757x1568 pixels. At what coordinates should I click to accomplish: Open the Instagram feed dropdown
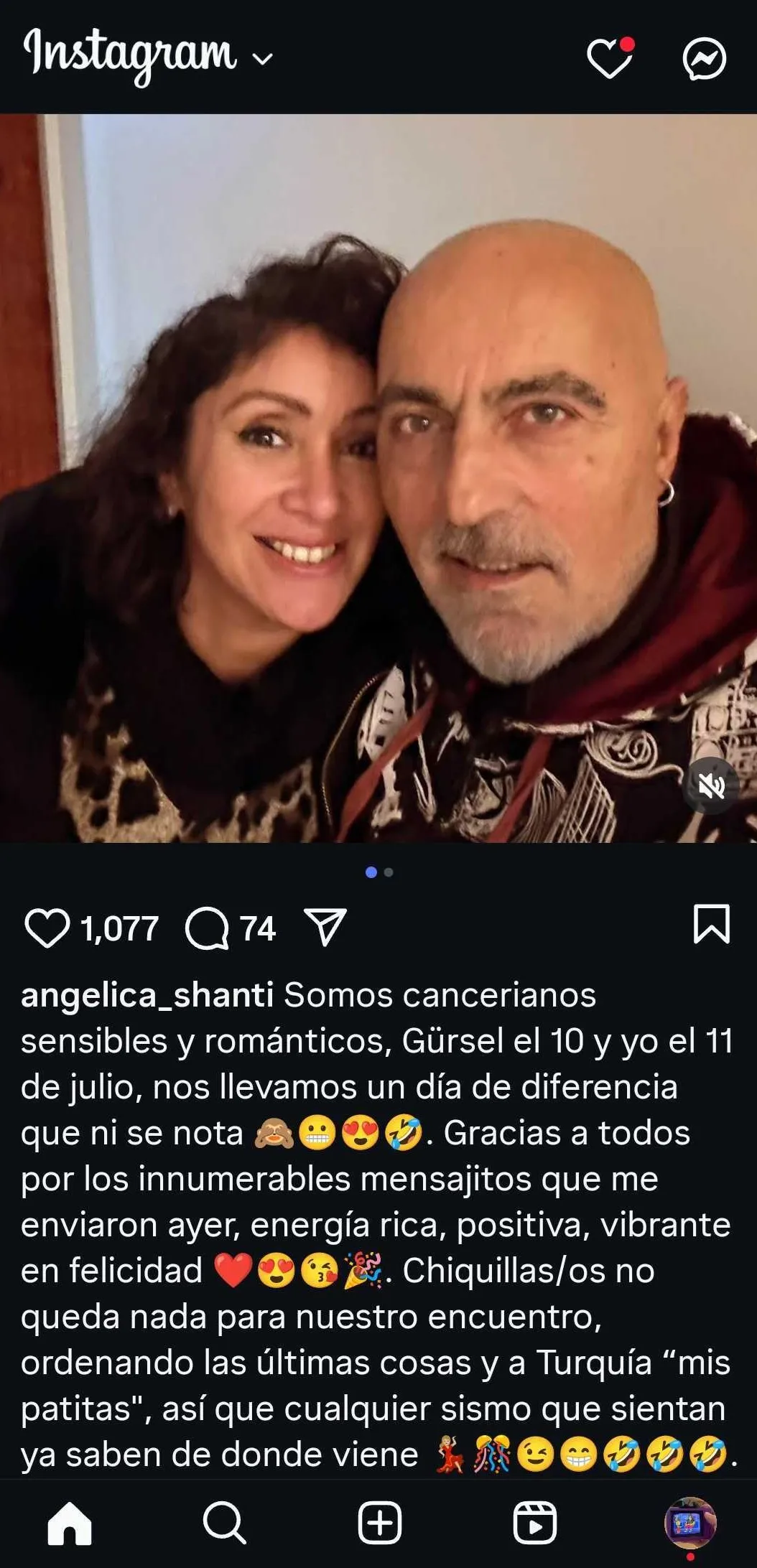pos(263,59)
